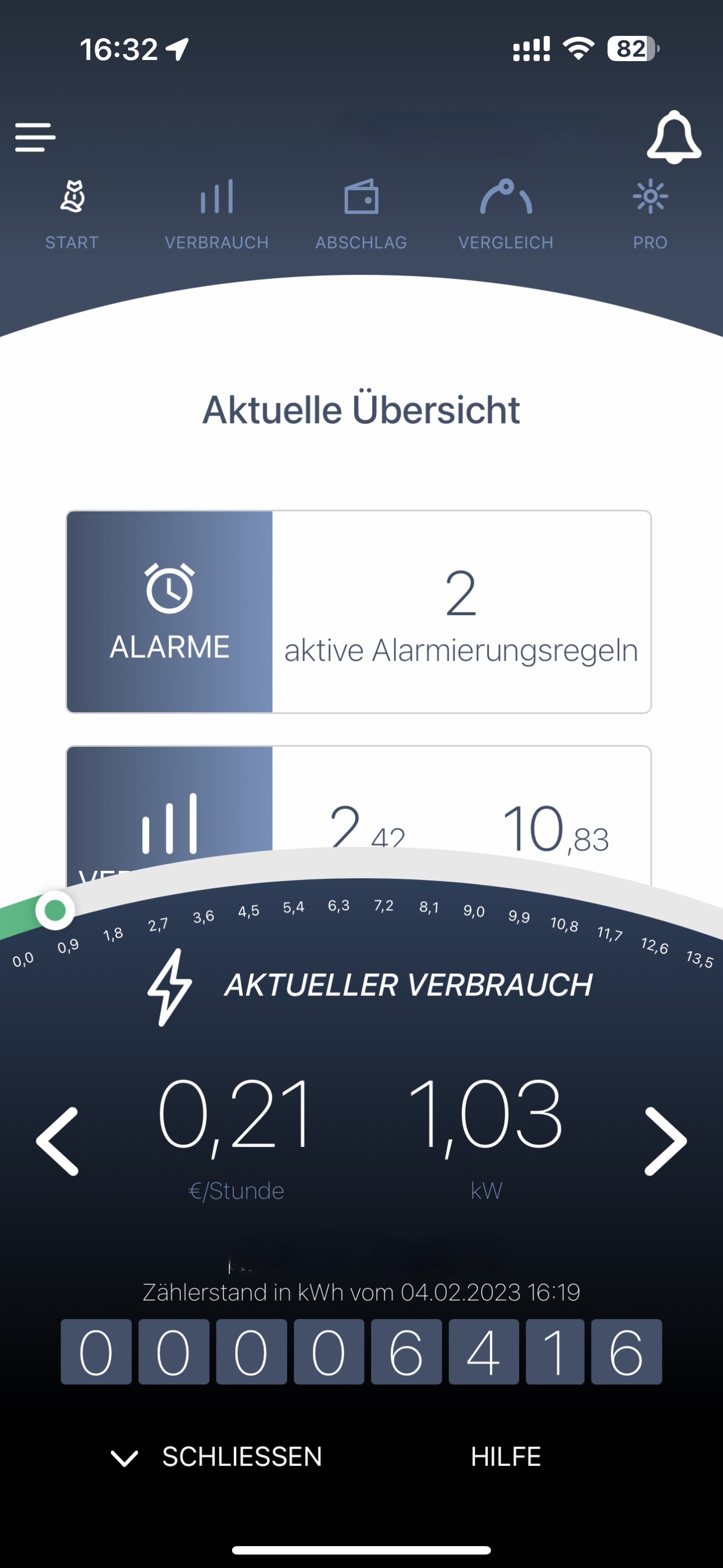The image size is (723, 1568).
Task: Switch to the START tab
Action: pyautogui.click(x=72, y=214)
